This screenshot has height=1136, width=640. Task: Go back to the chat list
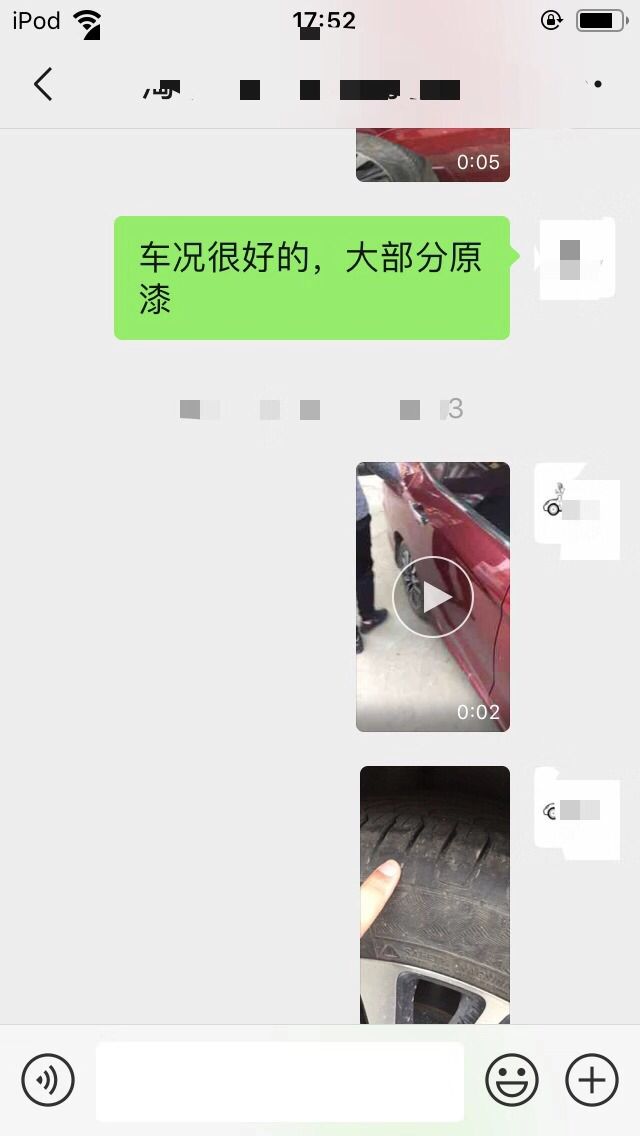click(43, 84)
